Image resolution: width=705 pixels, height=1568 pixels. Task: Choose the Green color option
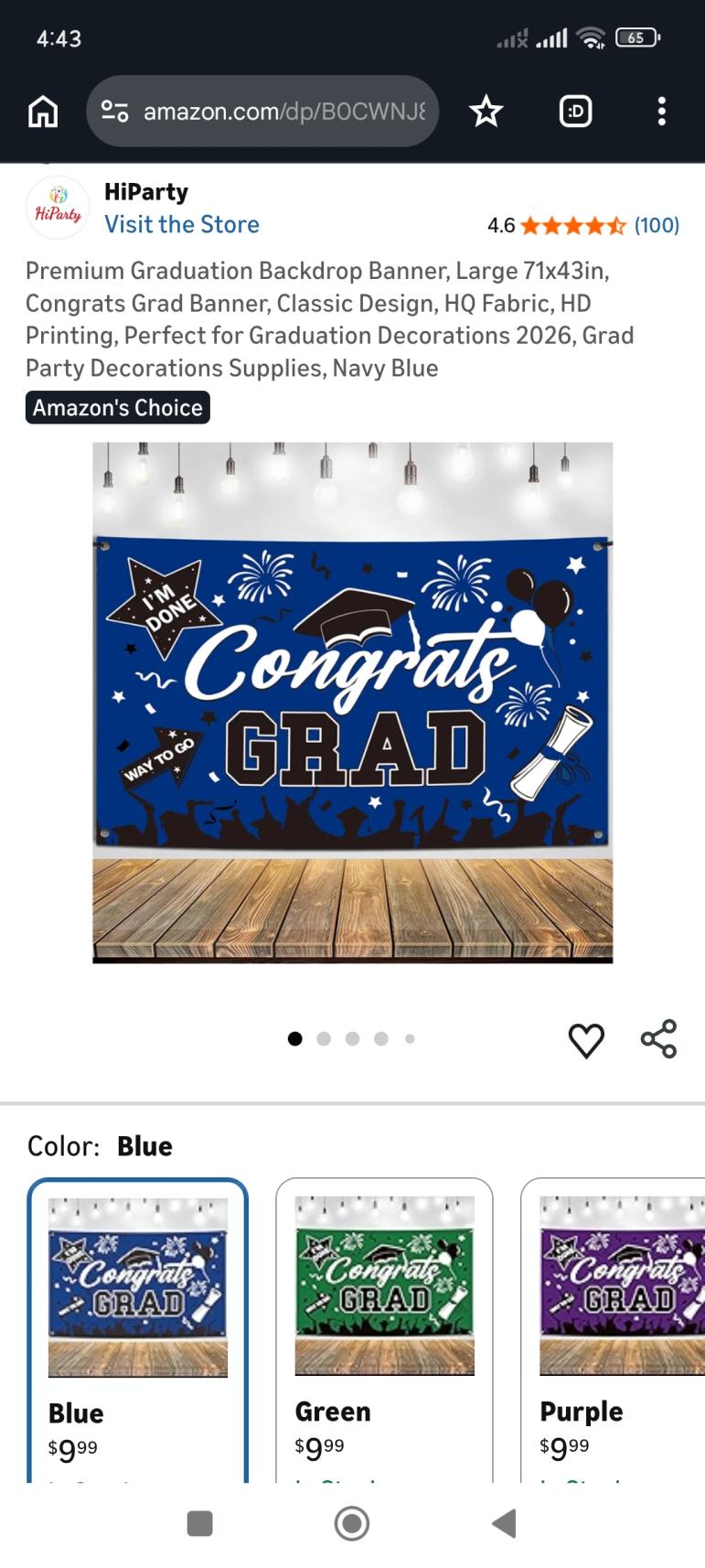pyautogui.click(x=384, y=1326)
